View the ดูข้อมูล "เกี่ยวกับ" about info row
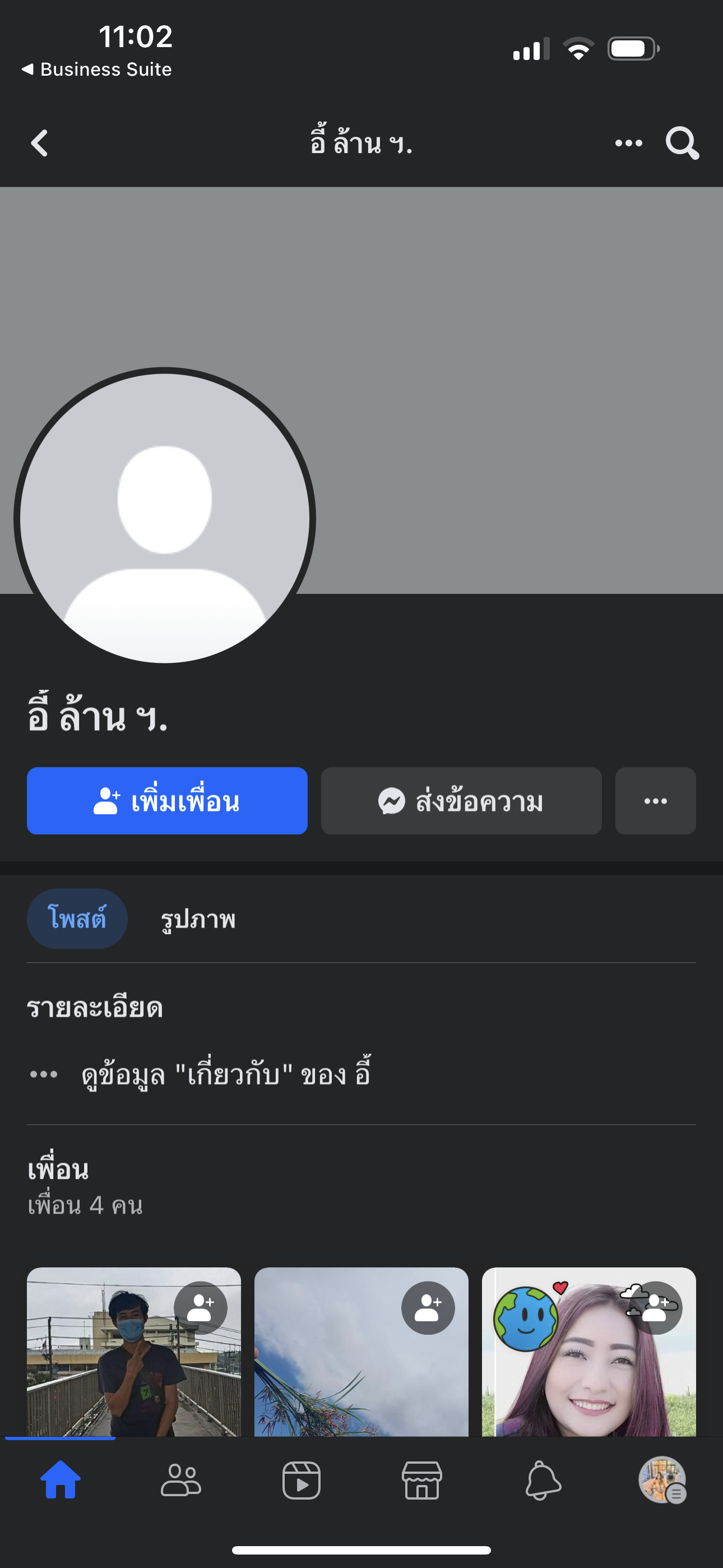 (225, 1074)
